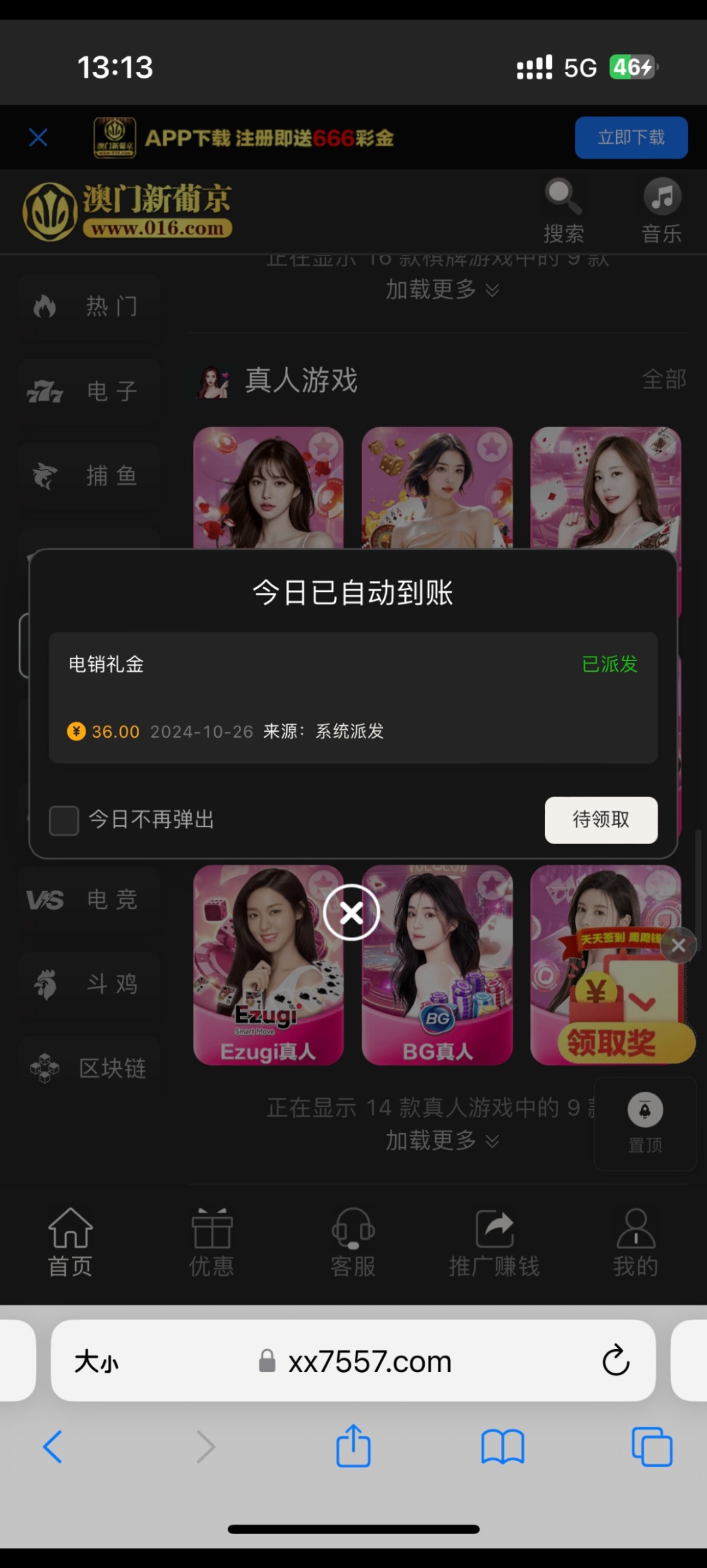
Task: Check the 今日不再弹出 checkbox
Action: tap(64, 821)
